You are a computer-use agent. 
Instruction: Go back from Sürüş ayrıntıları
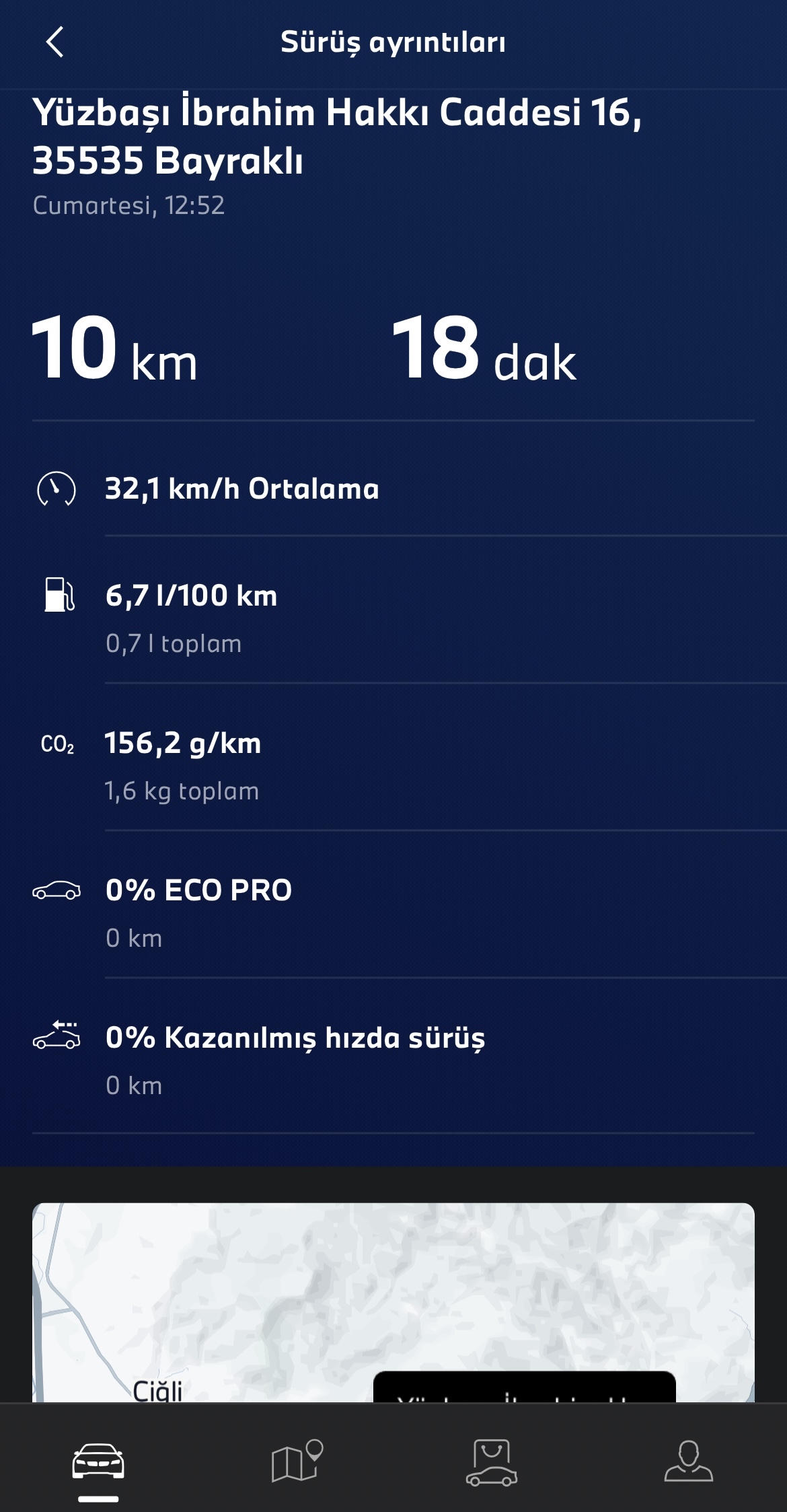(55, 42)
